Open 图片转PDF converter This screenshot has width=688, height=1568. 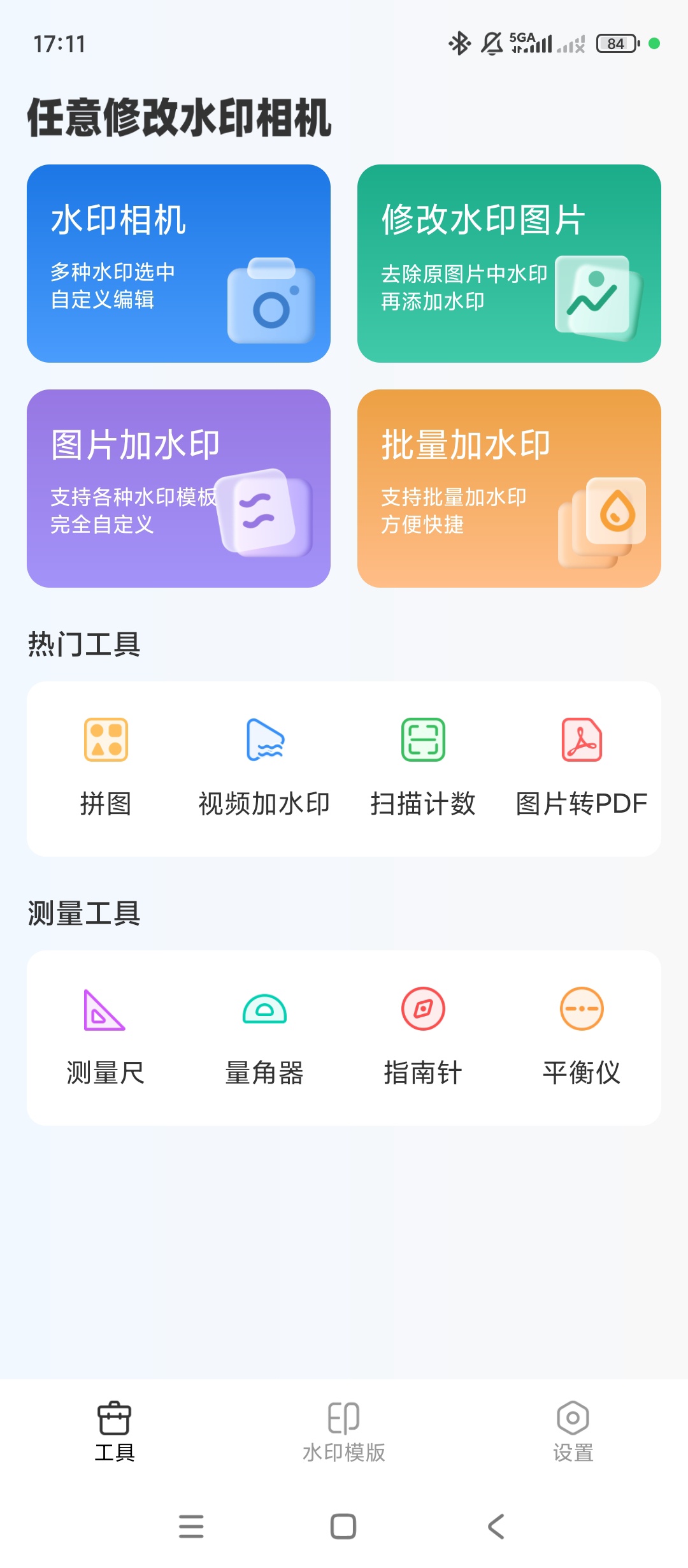click(582, 767)
